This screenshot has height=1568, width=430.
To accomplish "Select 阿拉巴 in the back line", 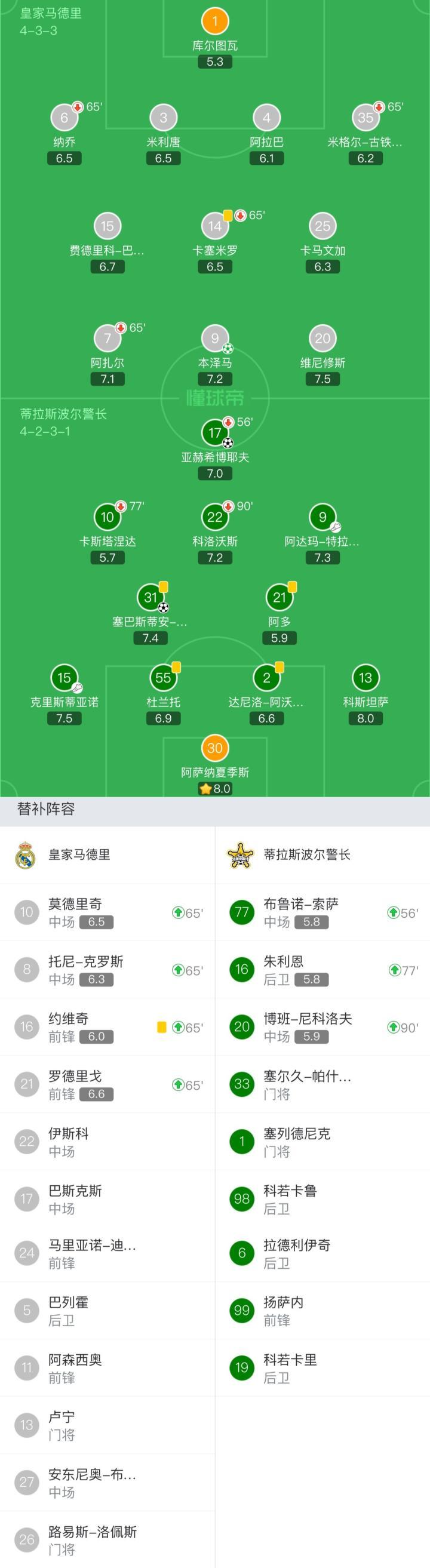I will (266, 119).
